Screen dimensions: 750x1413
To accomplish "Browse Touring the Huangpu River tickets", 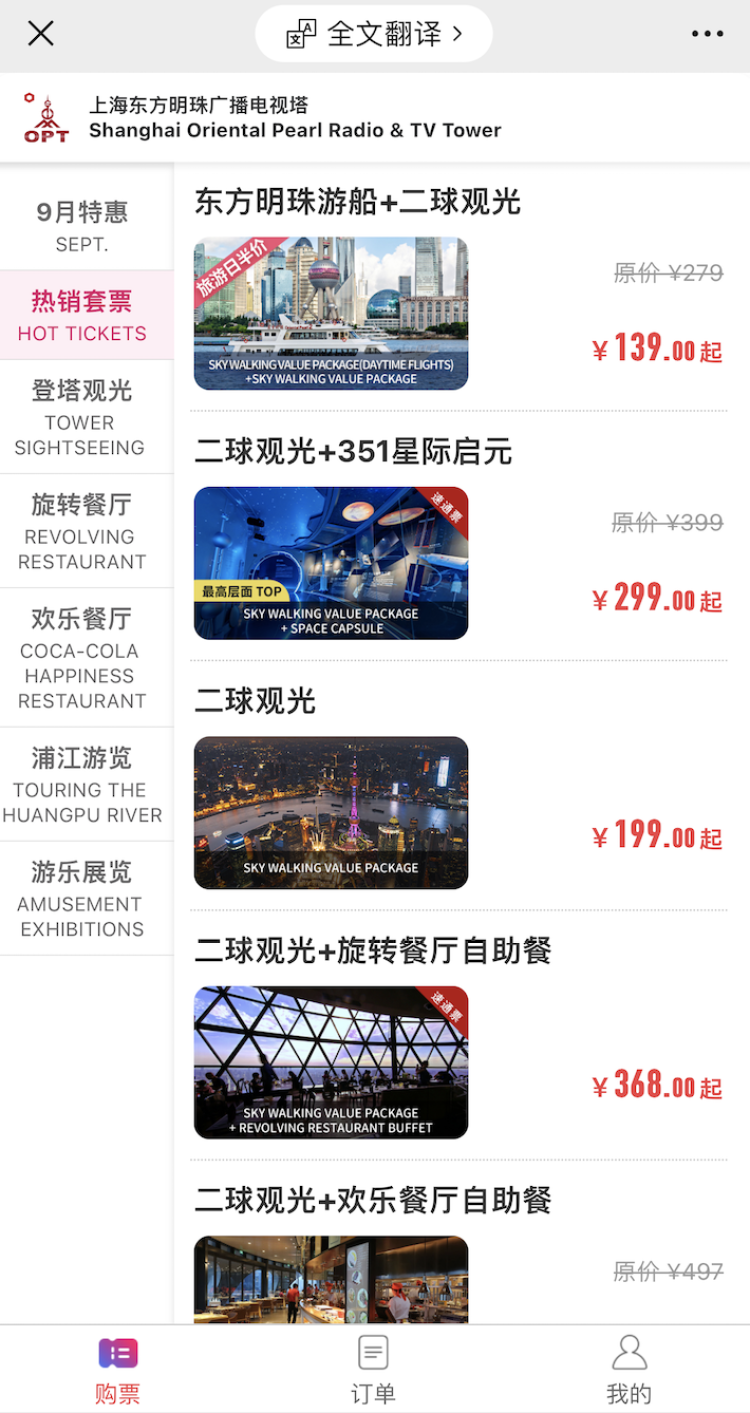I will coord(82,785).
